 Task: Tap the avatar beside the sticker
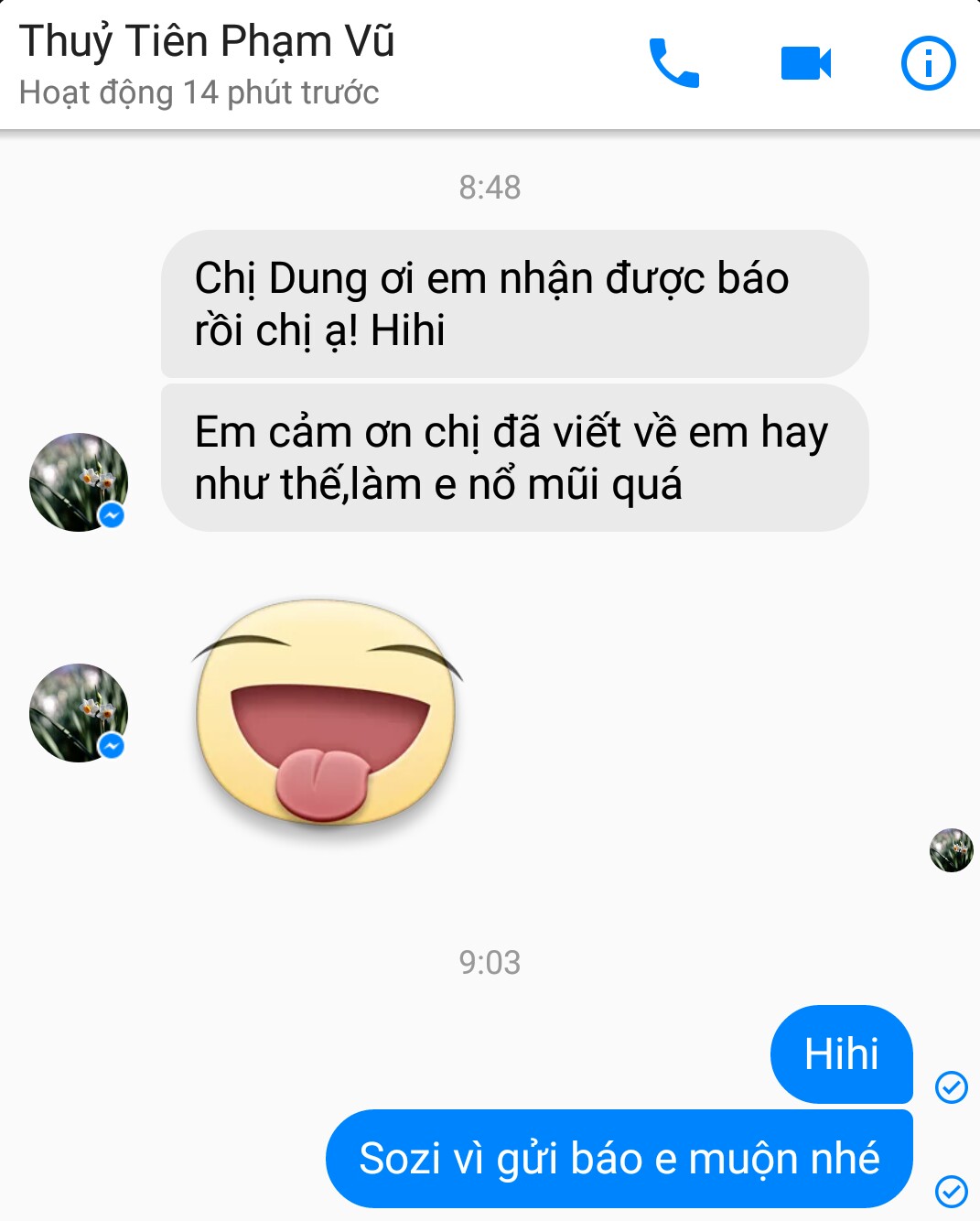(79, 712)
